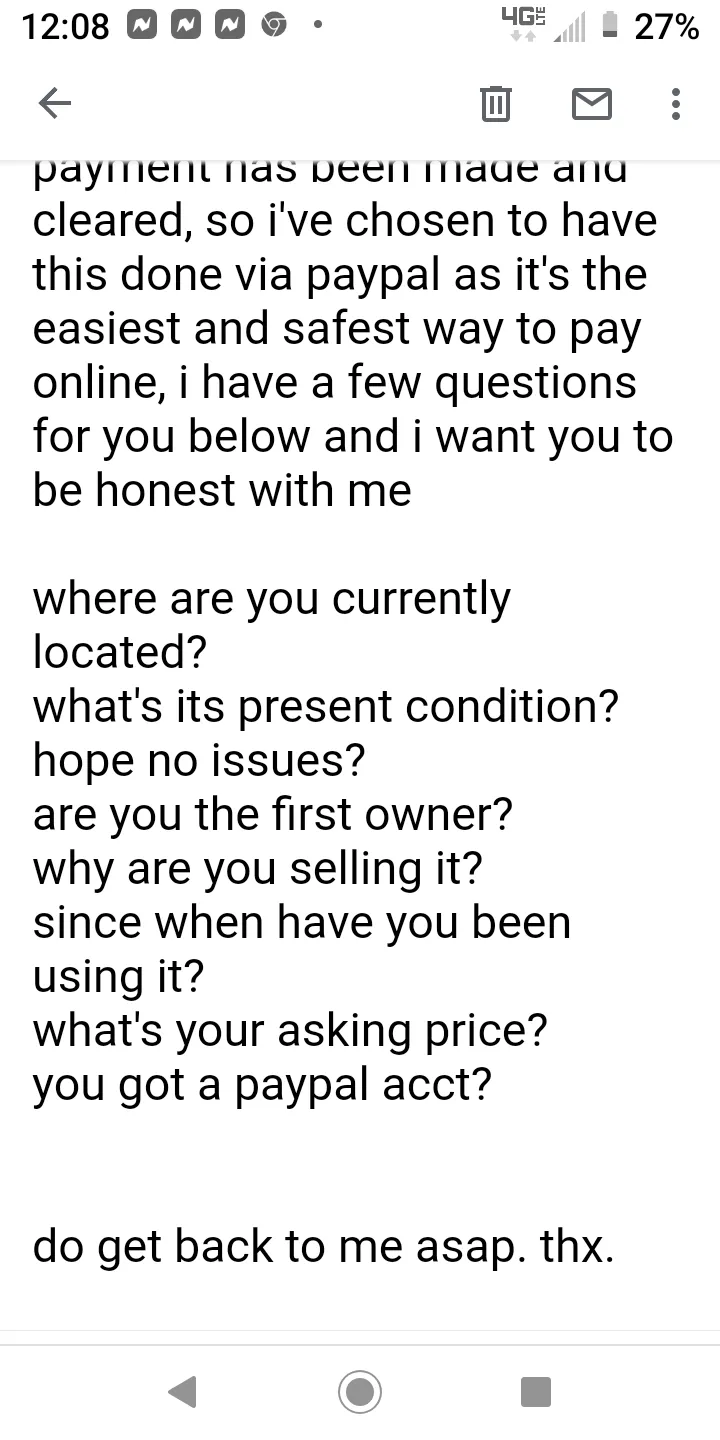720x1440 pixels.
Task: Tap the system back button
Action: point(182,1391)
